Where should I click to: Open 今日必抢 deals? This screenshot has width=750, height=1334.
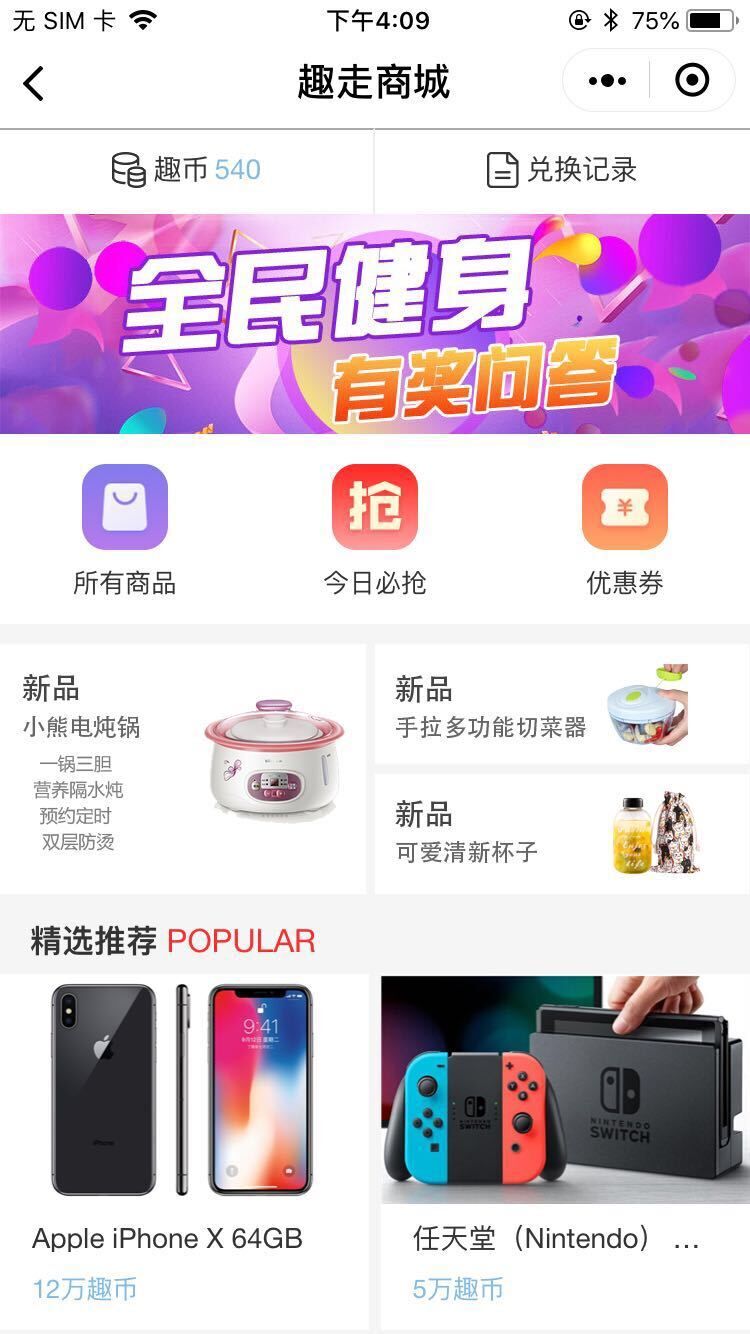tap(375, 531)
